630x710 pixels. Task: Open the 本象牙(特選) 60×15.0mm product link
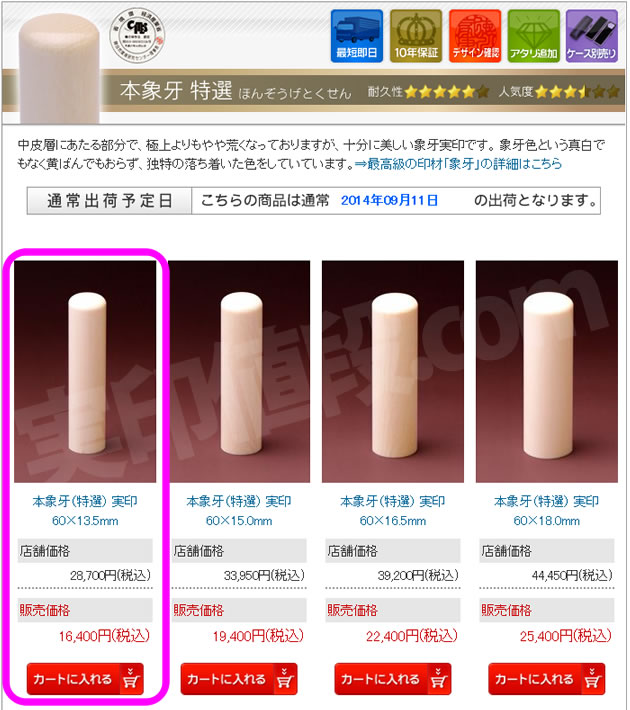[239, 501]
